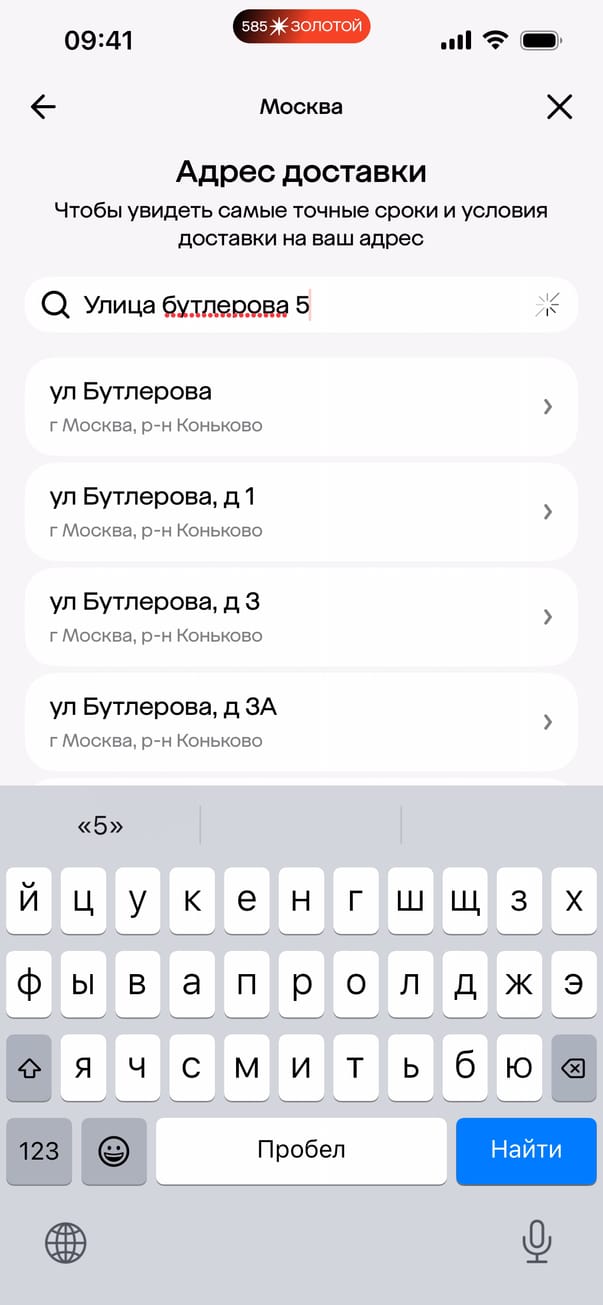Start dictation with the microphone icon
Viewport: 603px width, 1305px height.
click(537, 1243)
